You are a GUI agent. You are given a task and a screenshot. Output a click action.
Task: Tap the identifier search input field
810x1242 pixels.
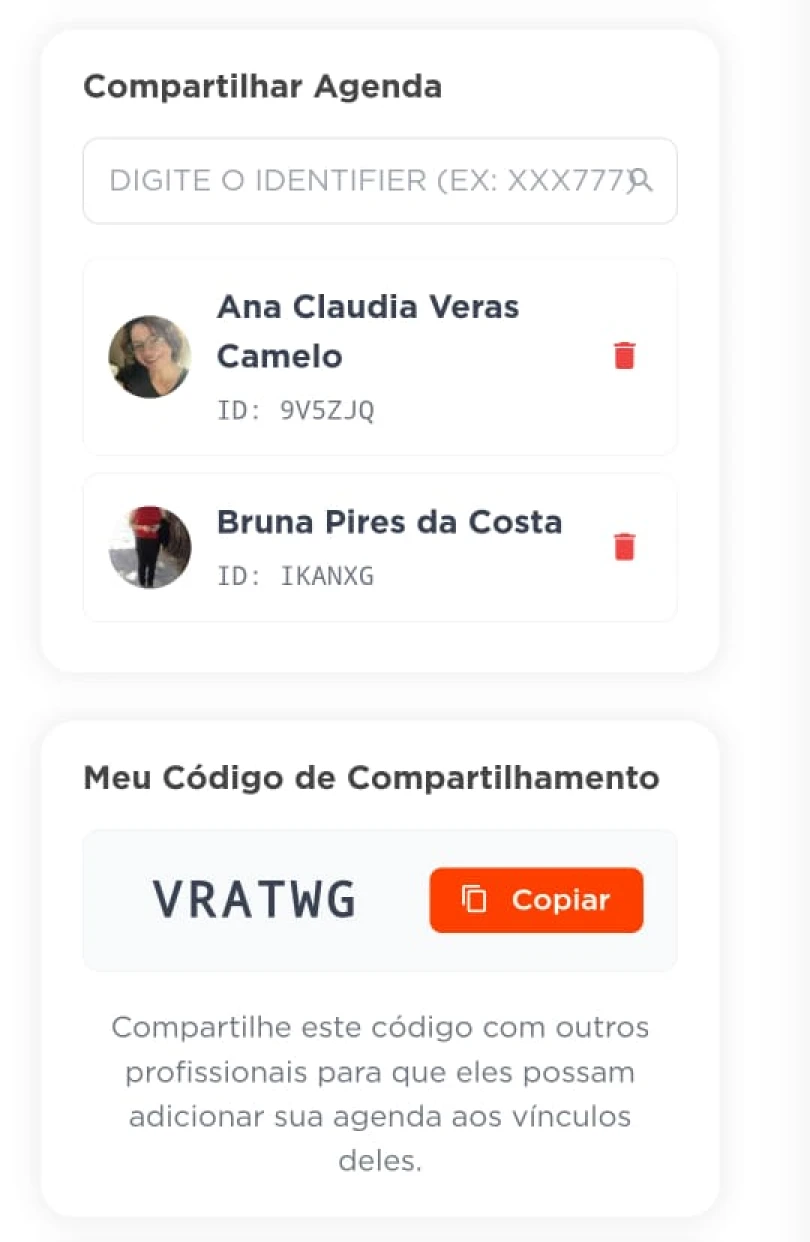360,181
